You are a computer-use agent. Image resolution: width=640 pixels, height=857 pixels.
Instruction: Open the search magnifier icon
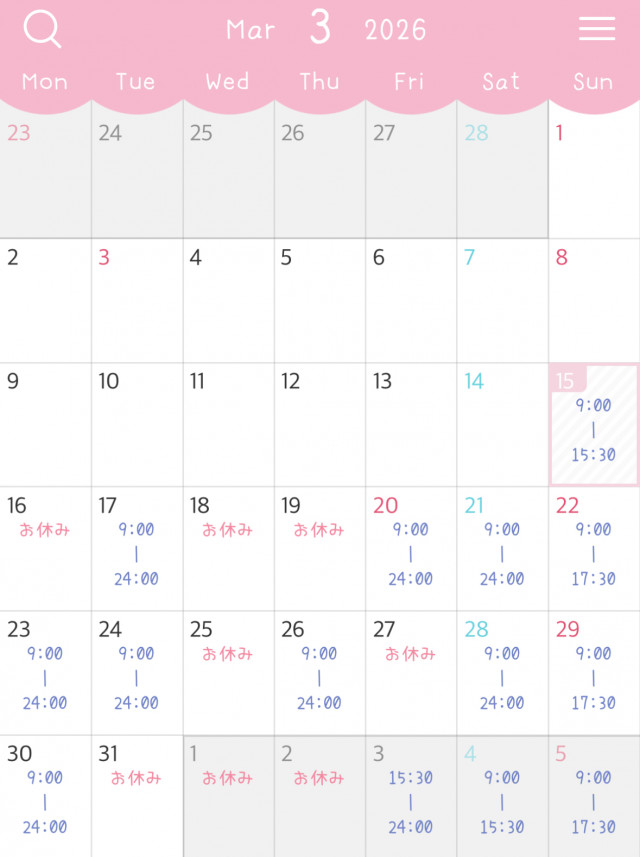coord(42,29)
